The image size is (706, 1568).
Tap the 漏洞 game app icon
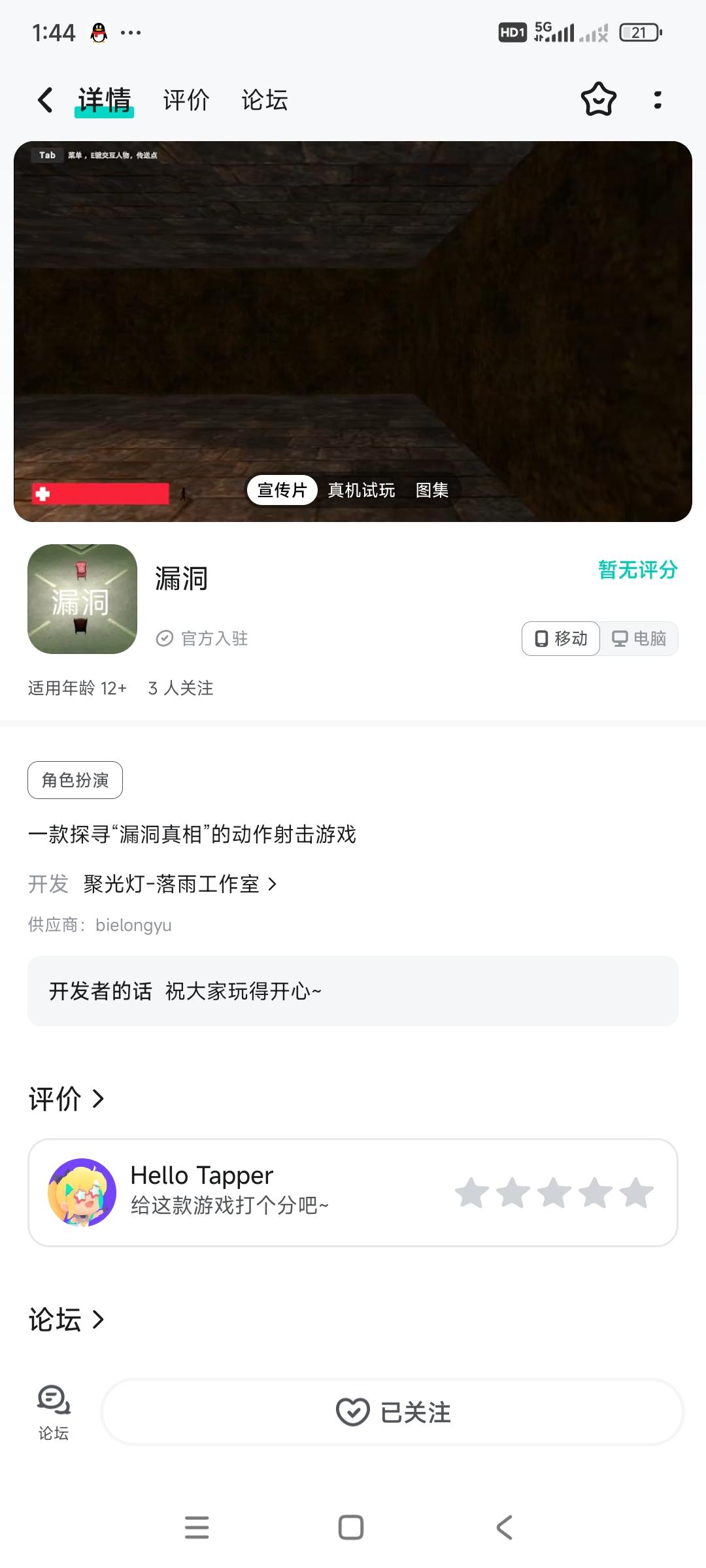coord(82,601)
